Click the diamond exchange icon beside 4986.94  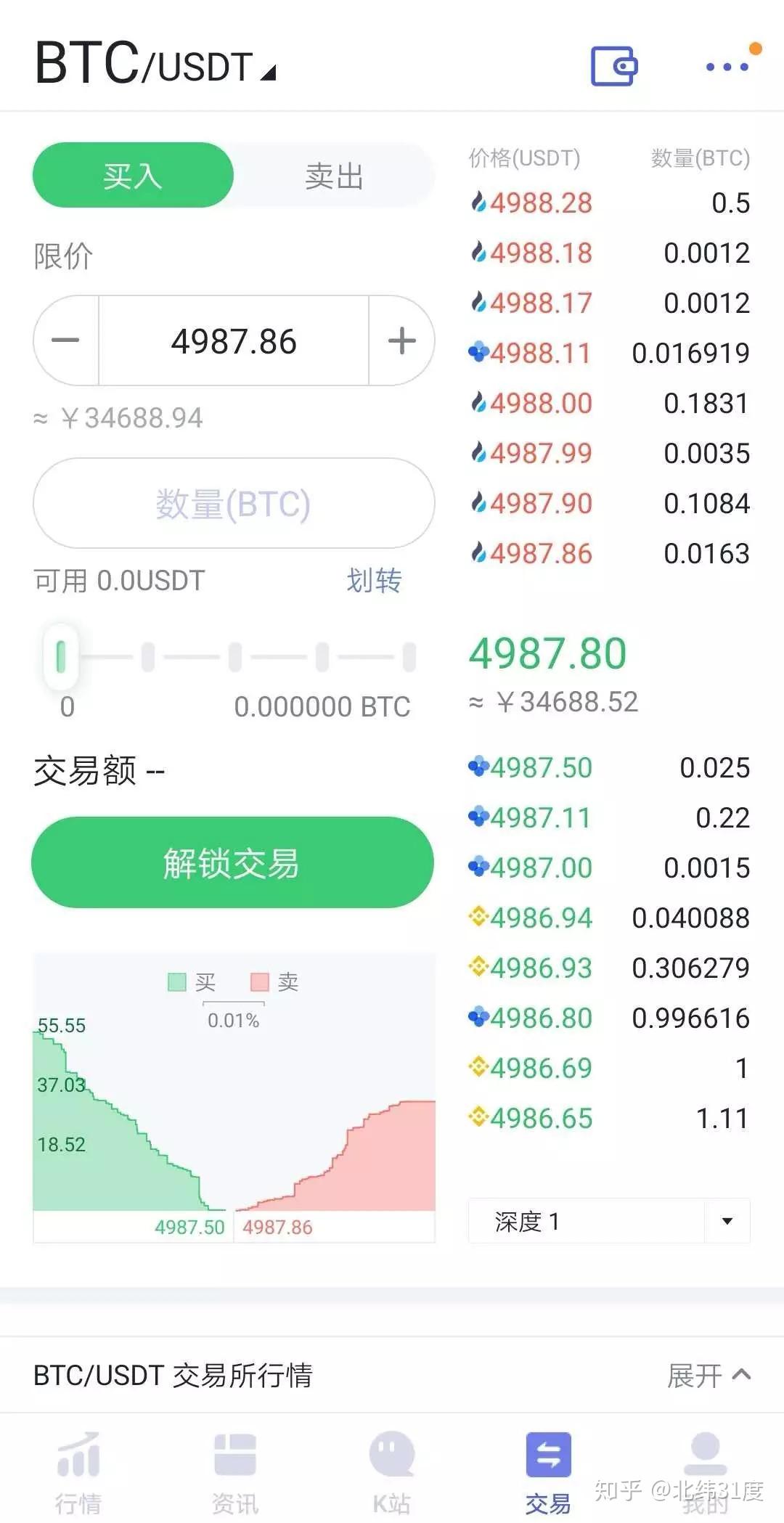[x=479, y=918]
